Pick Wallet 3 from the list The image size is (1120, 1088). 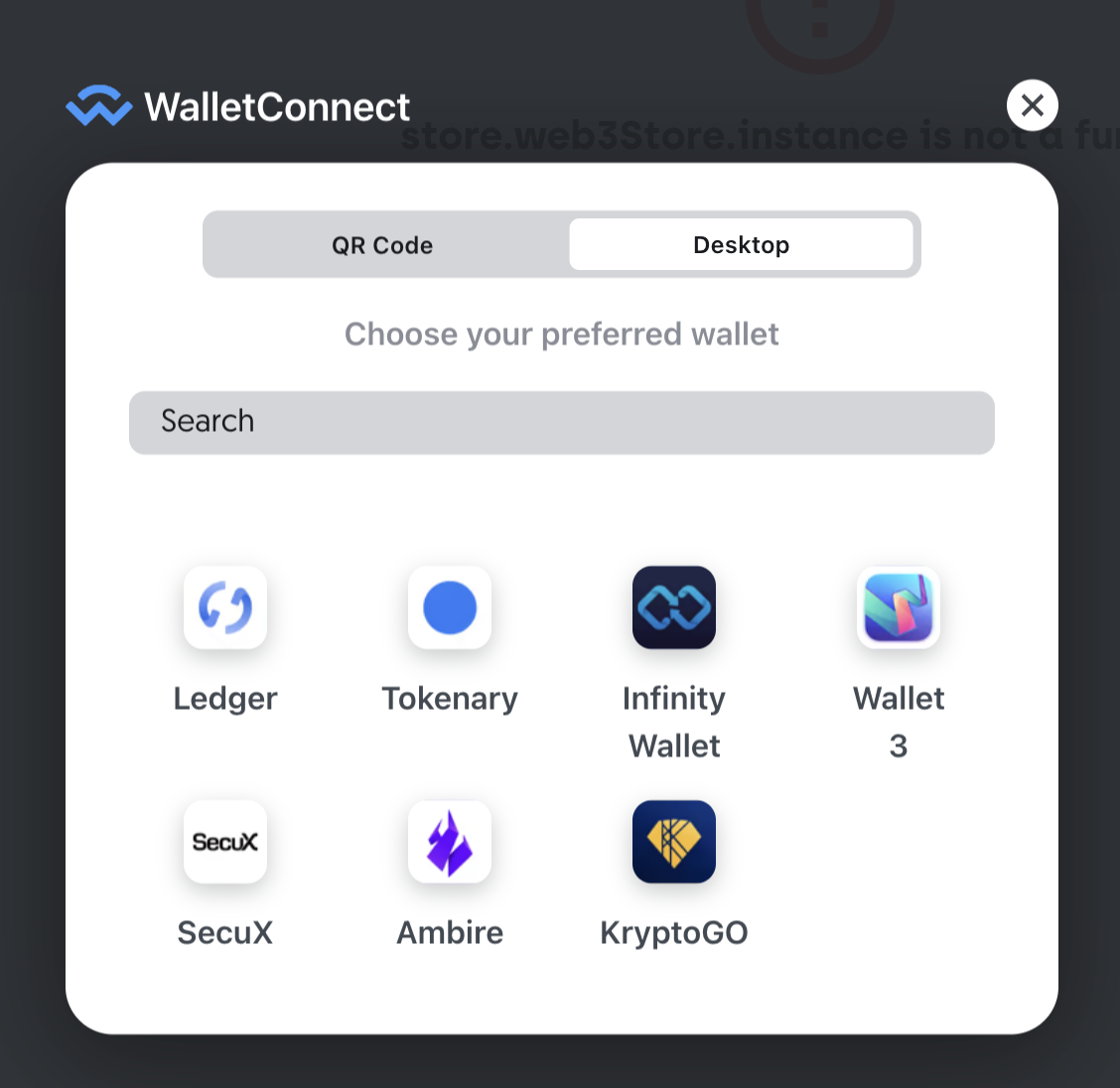[x=898, y=608]
